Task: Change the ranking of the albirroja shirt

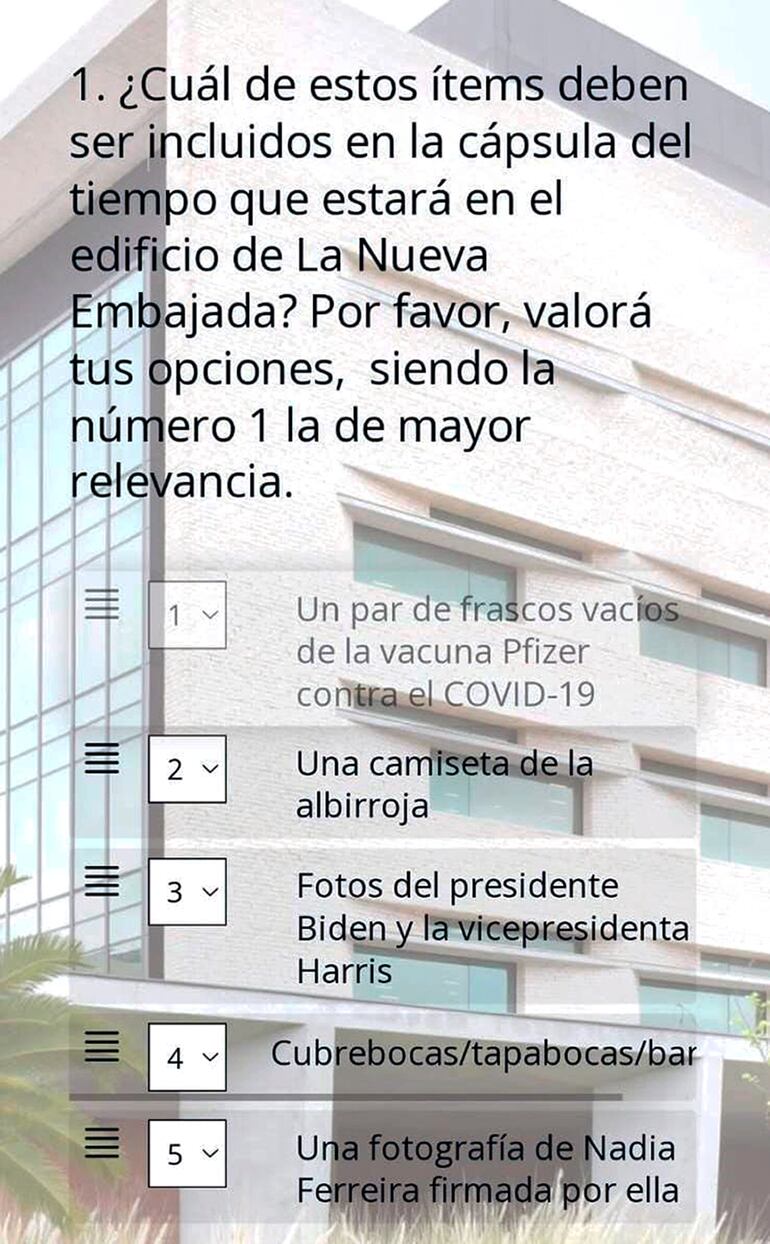Action: tap(187, 769)
